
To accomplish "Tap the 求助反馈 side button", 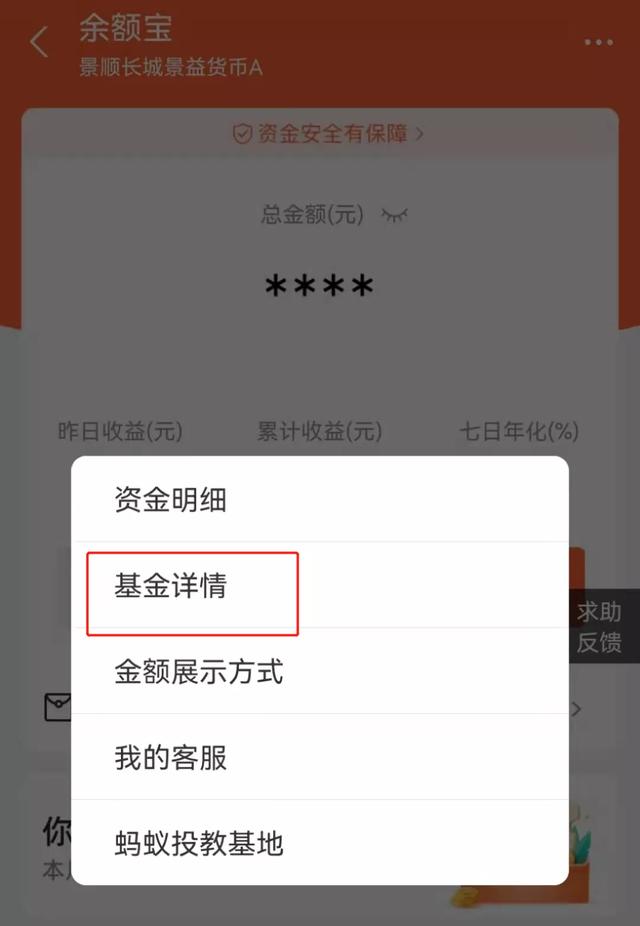I will 598,627.
